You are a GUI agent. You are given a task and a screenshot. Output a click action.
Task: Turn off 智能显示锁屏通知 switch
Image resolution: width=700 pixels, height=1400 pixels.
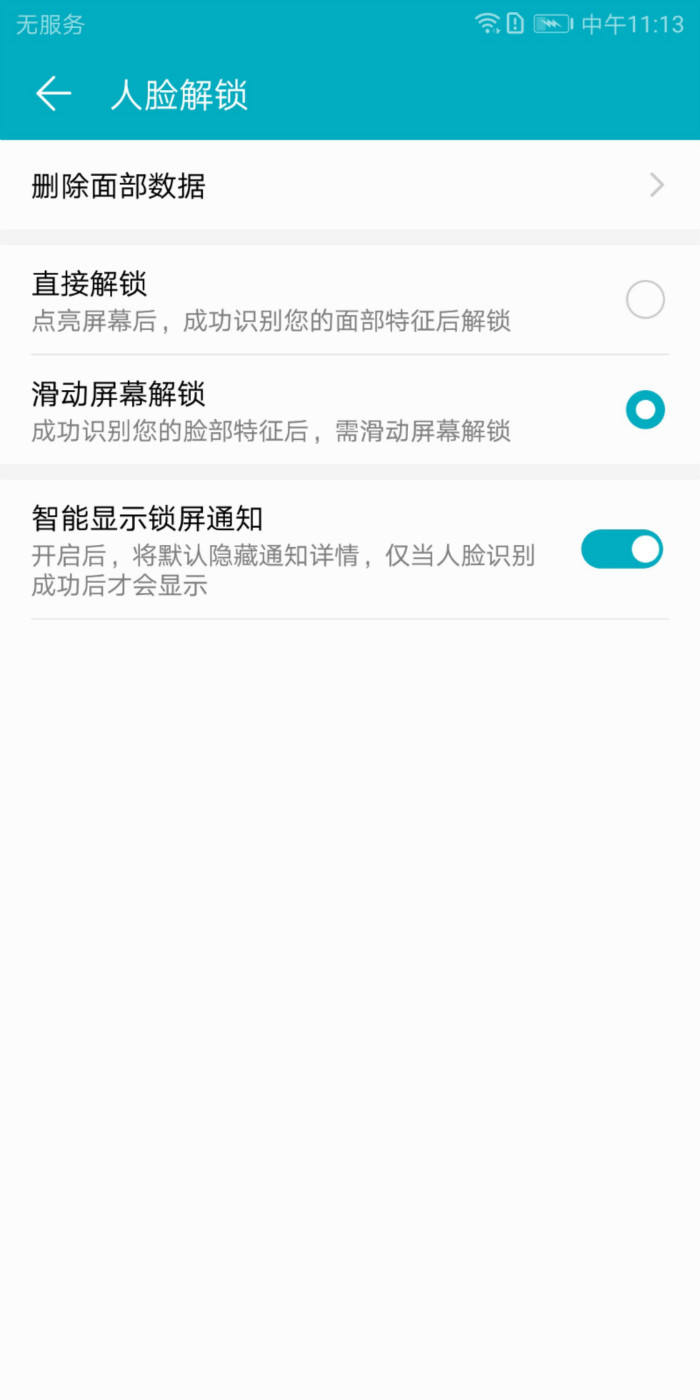(x=621, y=549)
